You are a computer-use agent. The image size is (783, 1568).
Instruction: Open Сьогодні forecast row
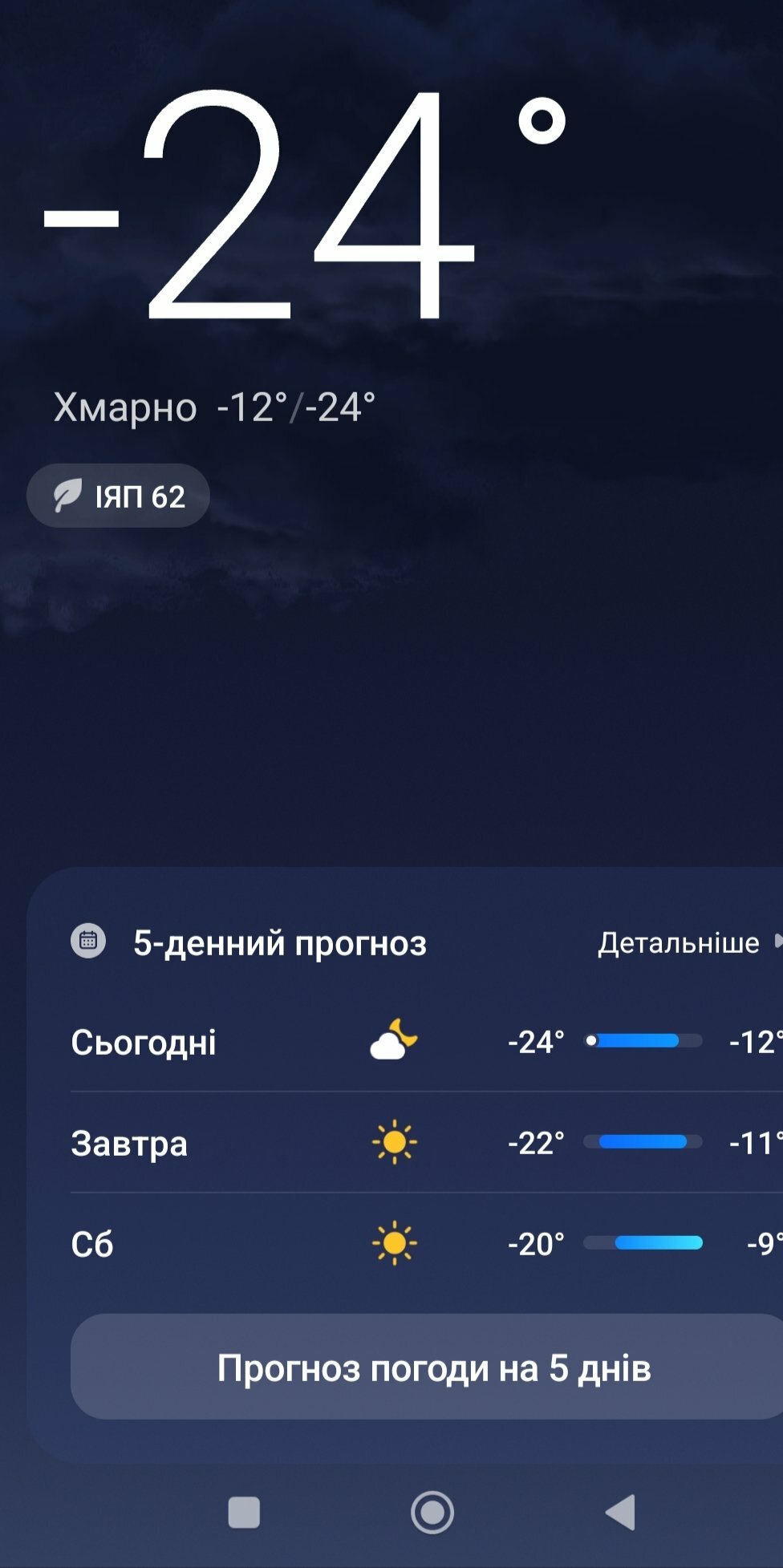point(425,1042)
